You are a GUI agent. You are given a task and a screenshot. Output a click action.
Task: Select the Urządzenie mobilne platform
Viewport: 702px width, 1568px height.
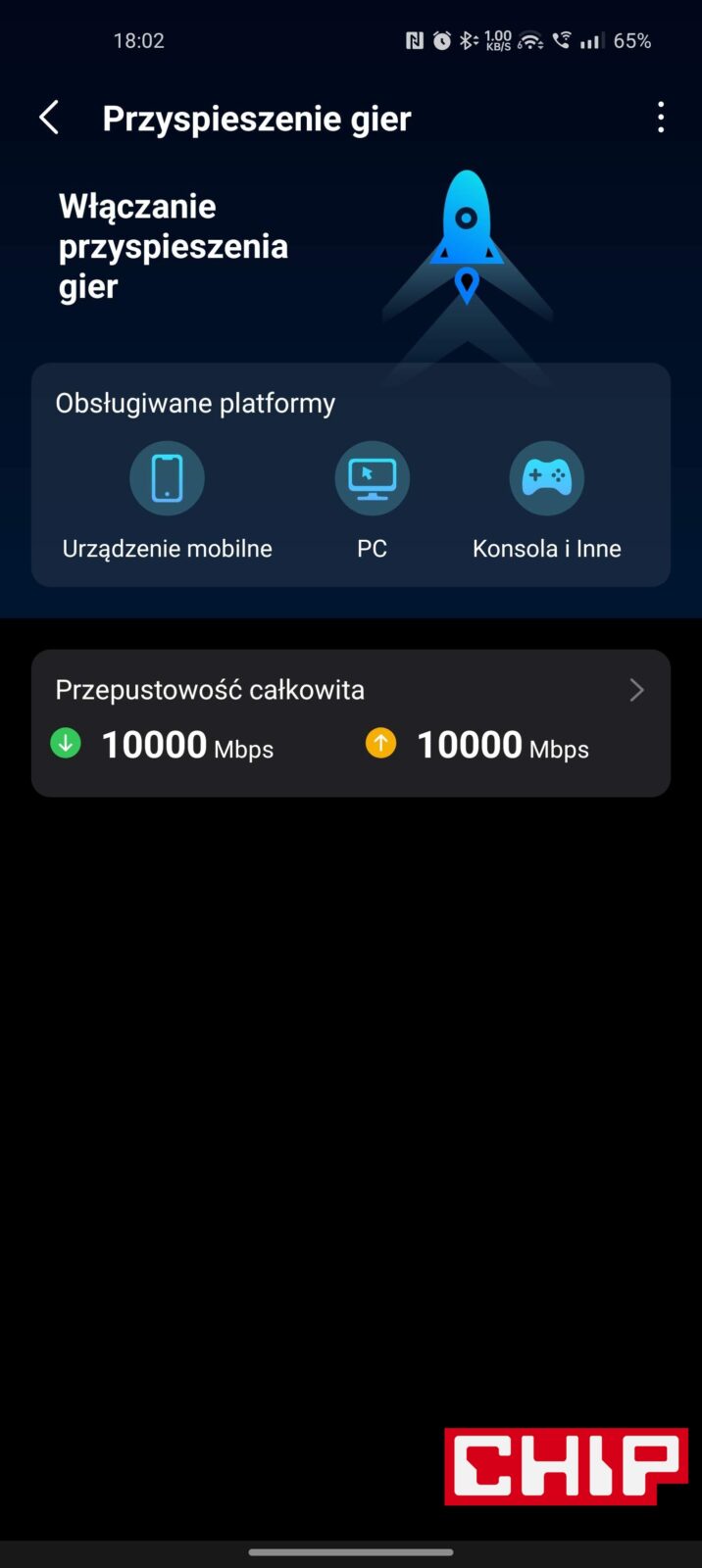coord(167,480)
